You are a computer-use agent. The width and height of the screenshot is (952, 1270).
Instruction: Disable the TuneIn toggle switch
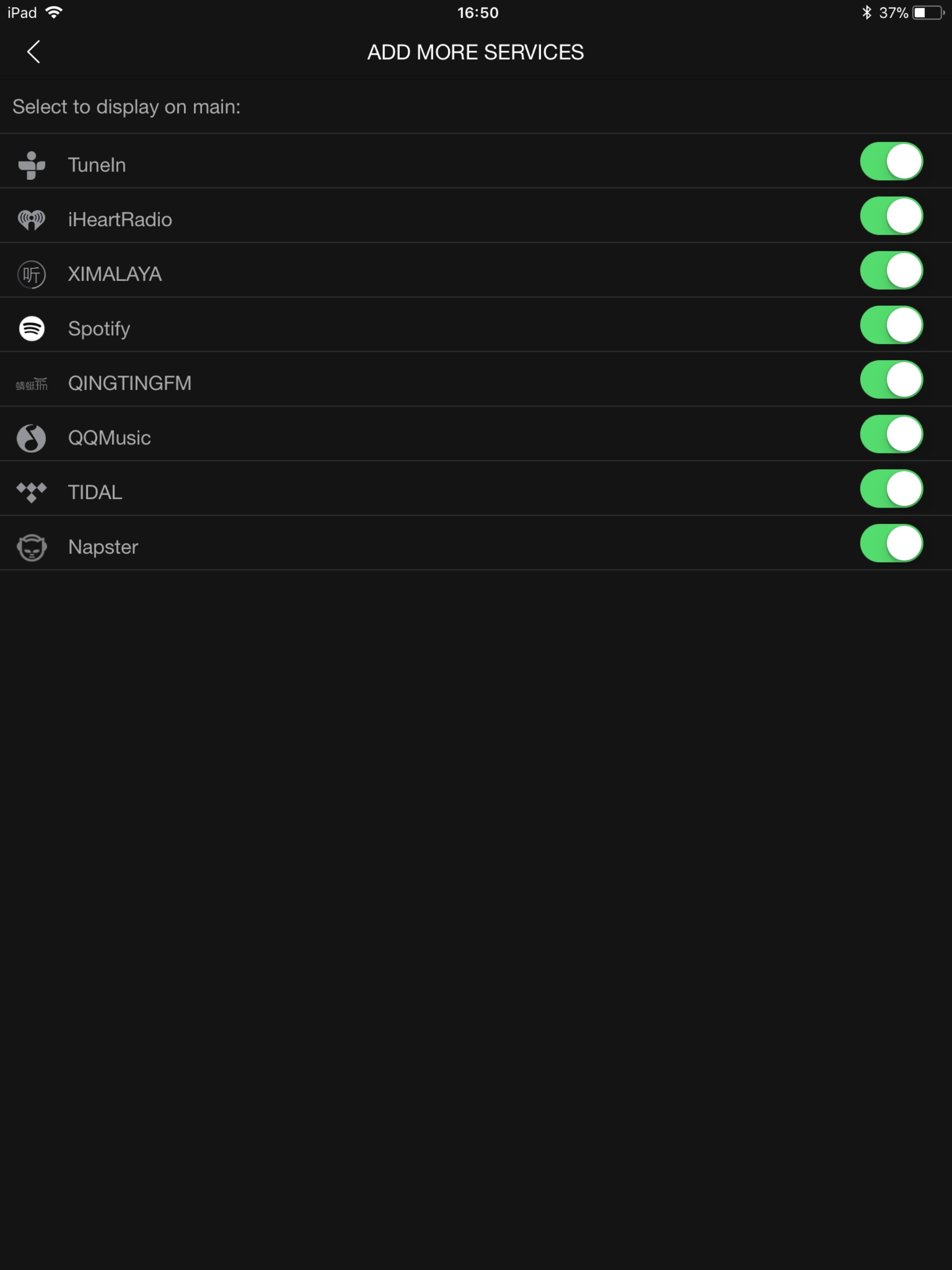pyautogui.click(x=891, y=161)
